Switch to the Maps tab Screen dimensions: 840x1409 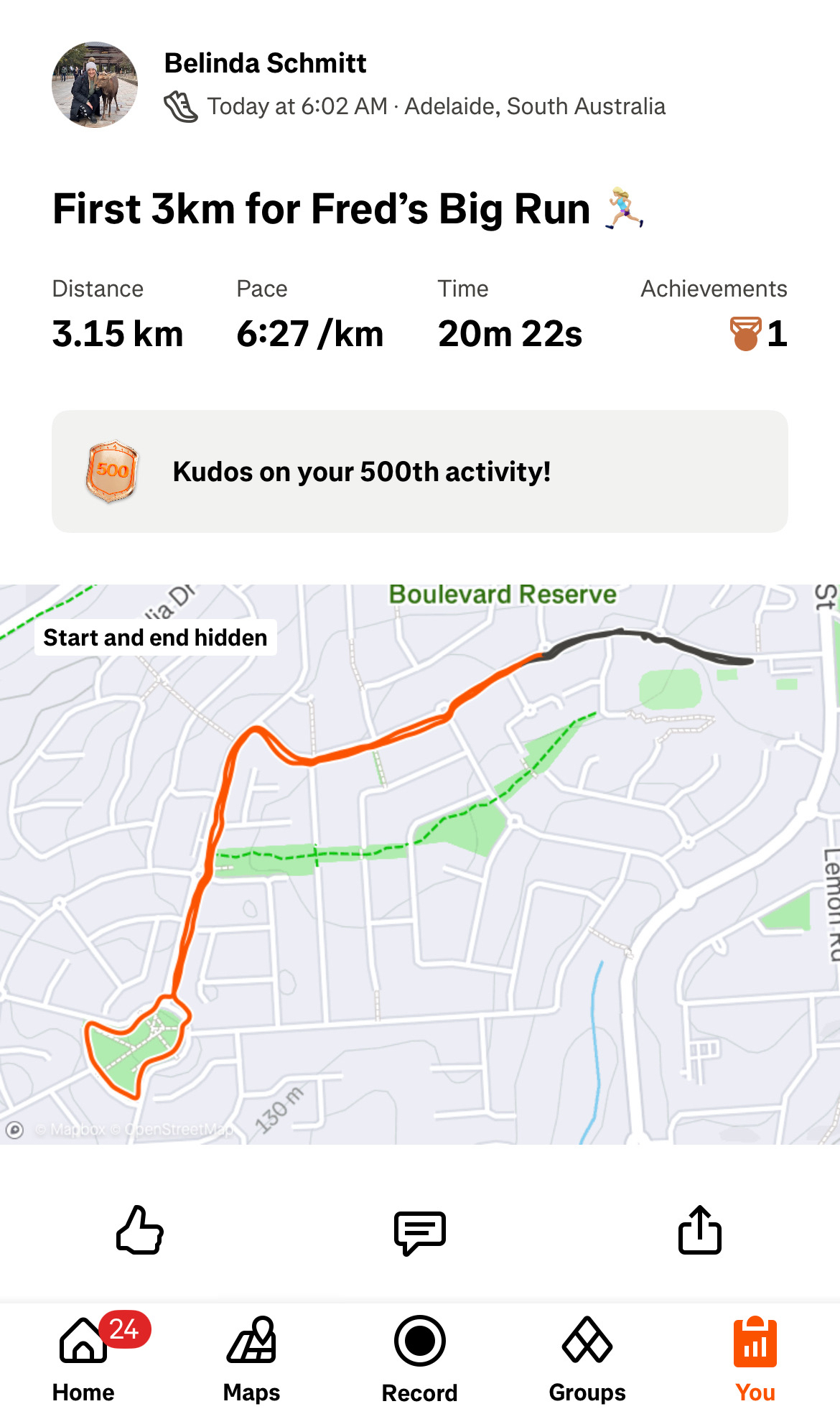[x=251, y=1357]
